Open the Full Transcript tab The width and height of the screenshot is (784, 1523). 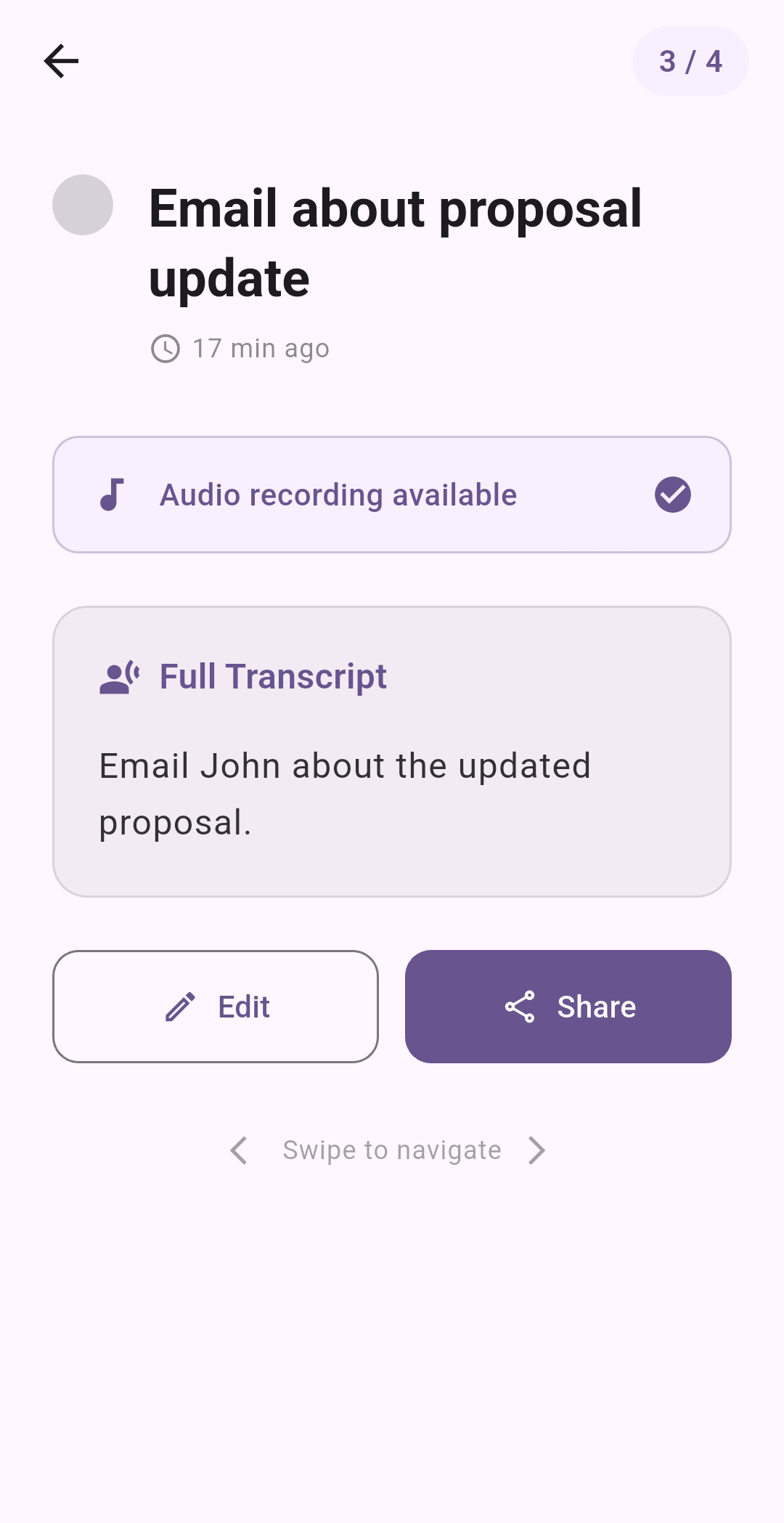(272, 677)
